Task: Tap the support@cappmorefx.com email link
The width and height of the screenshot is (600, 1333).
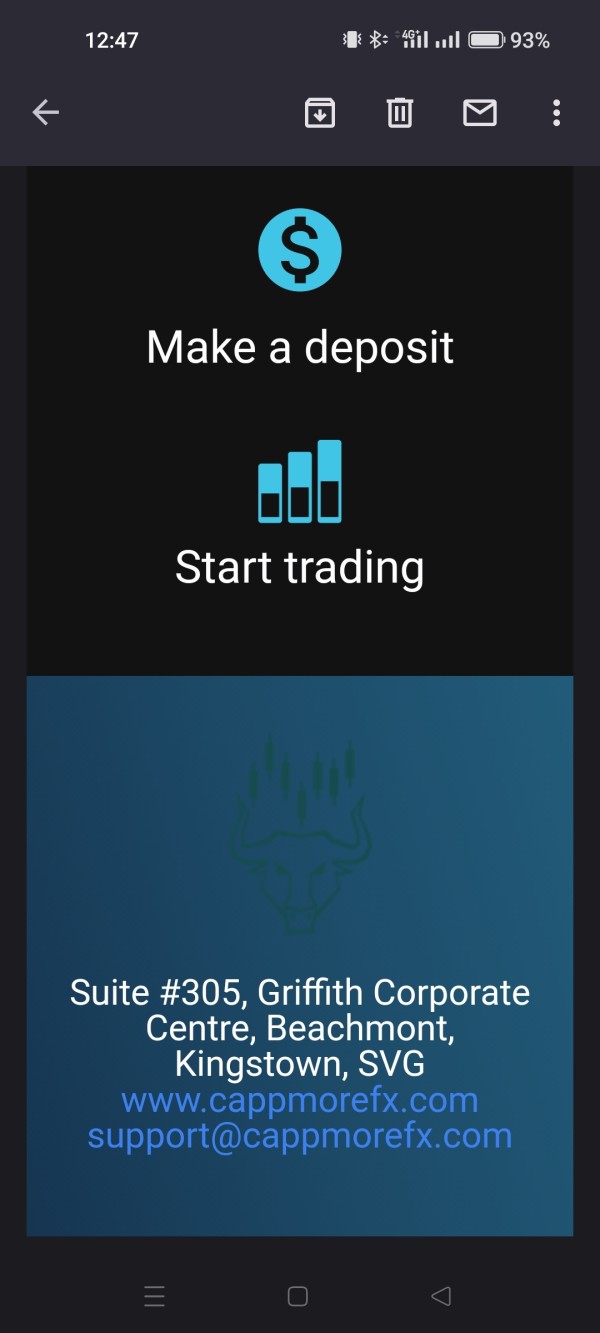Action: pos(300,1136)
